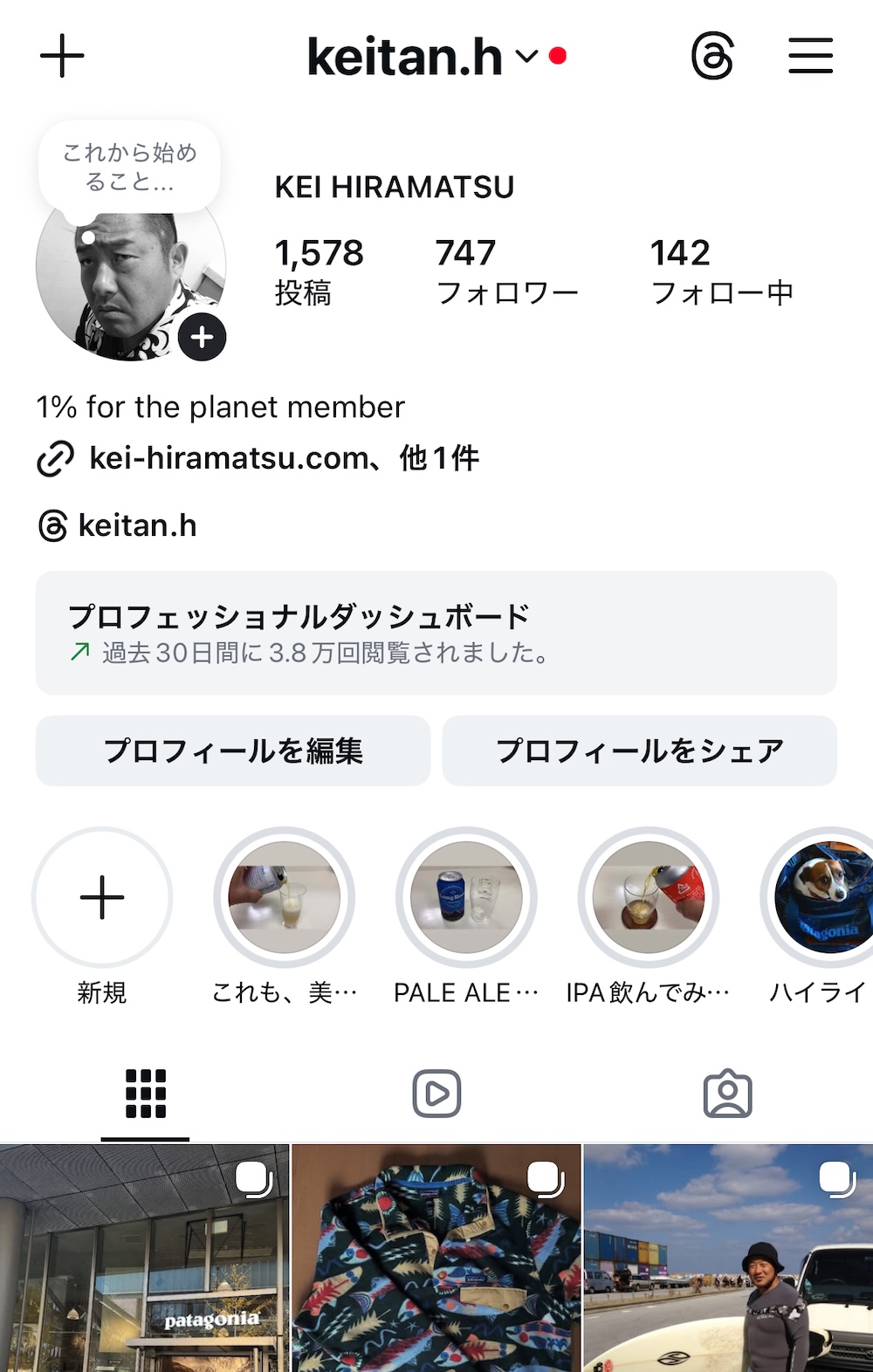The image size is (873, 1372).
Task: Create a new highlight with 新規
Action: tap(102, 897)
